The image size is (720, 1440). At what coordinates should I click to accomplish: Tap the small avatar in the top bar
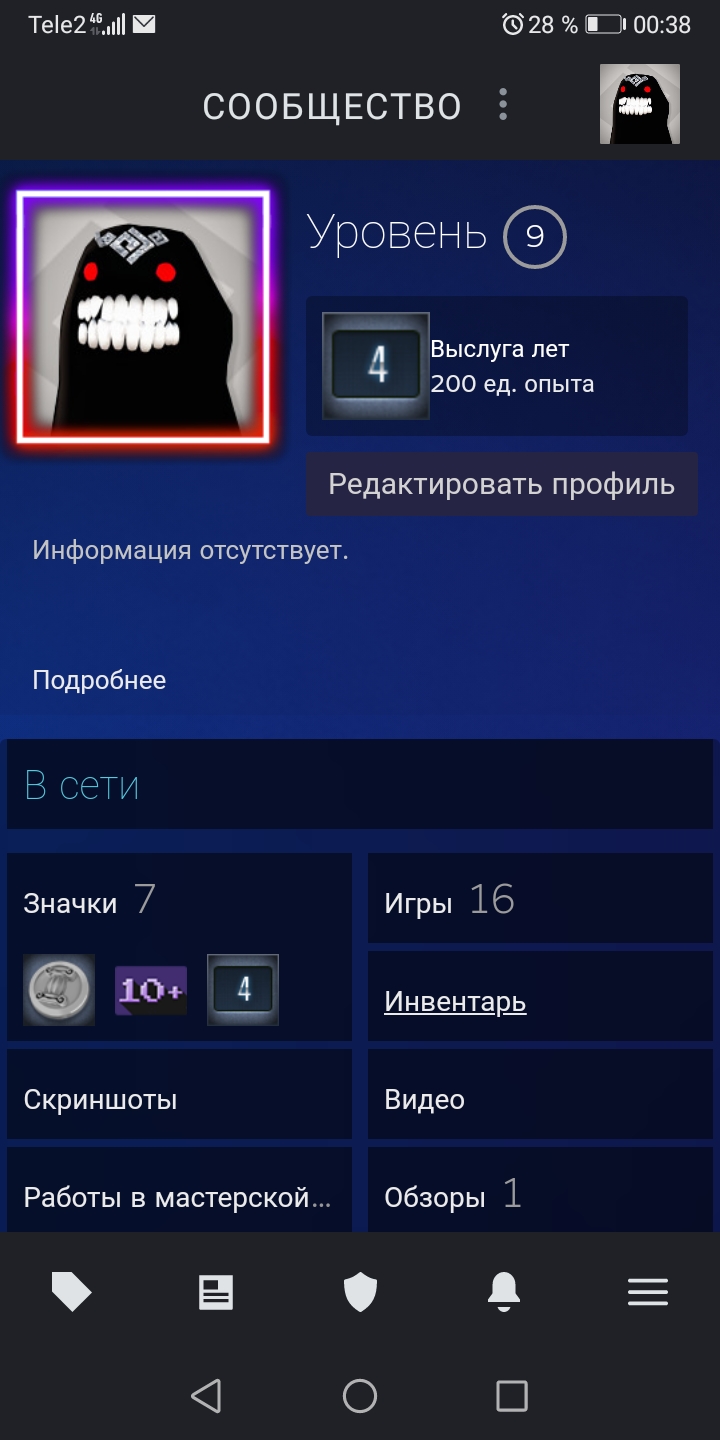point(640,104)
